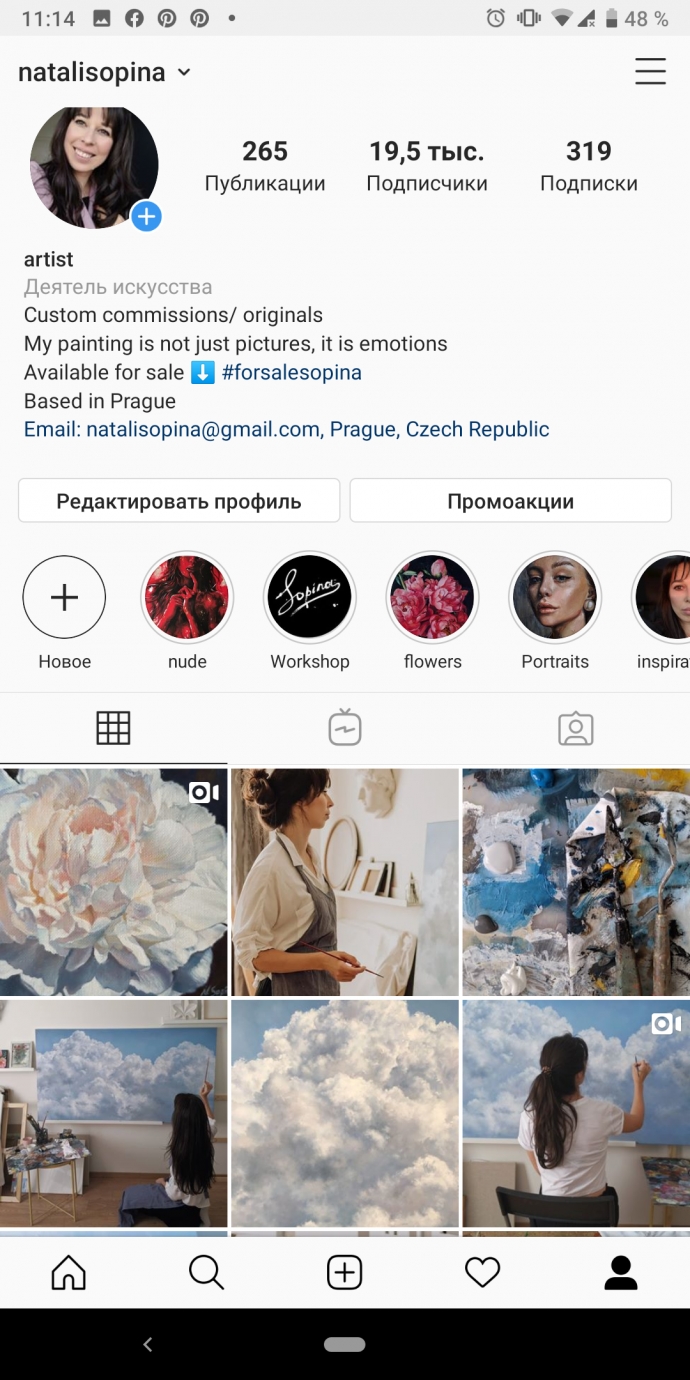Go to the home feed

click(68, 1272)
